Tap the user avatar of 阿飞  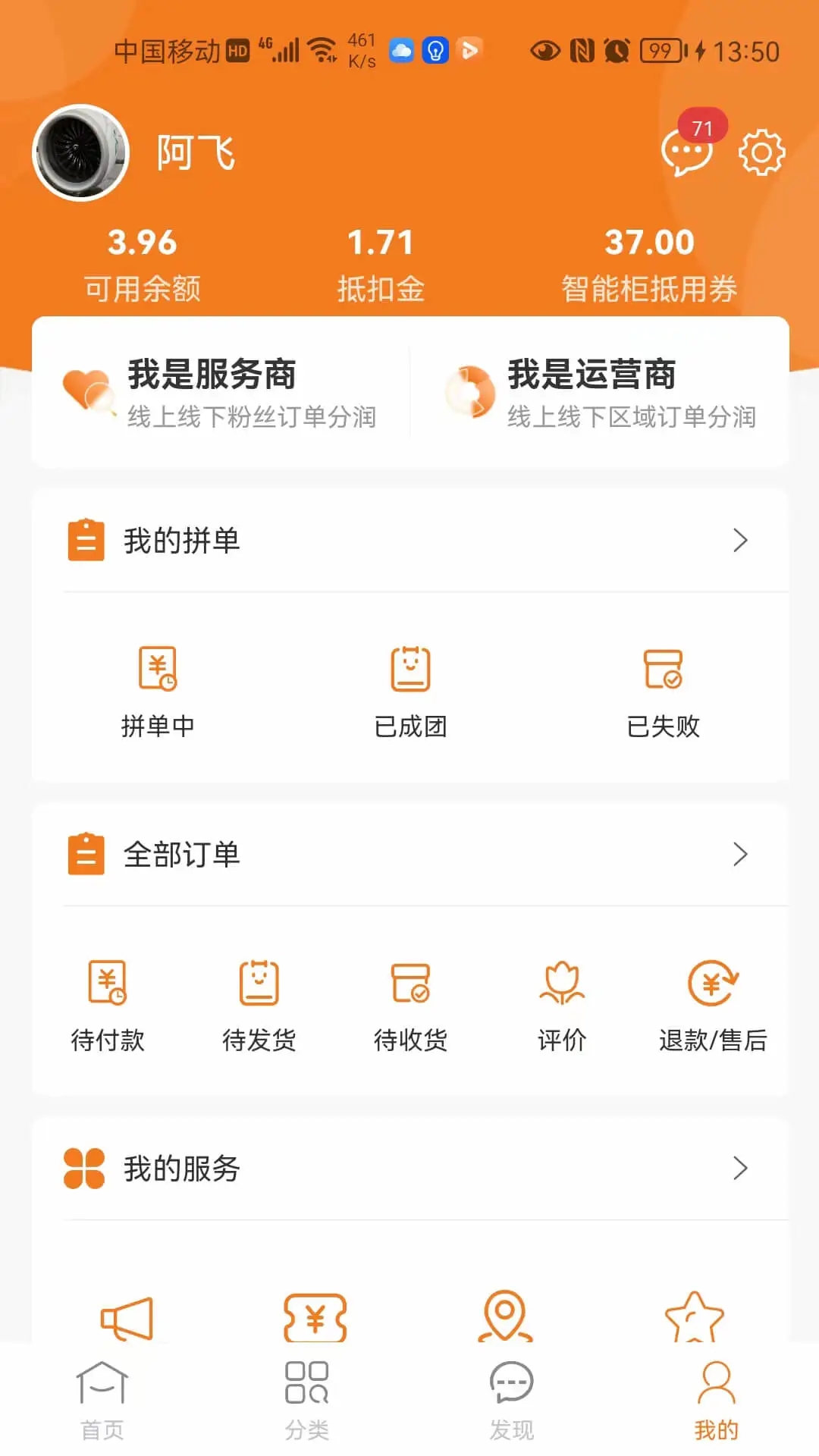(x=80, y=151)
